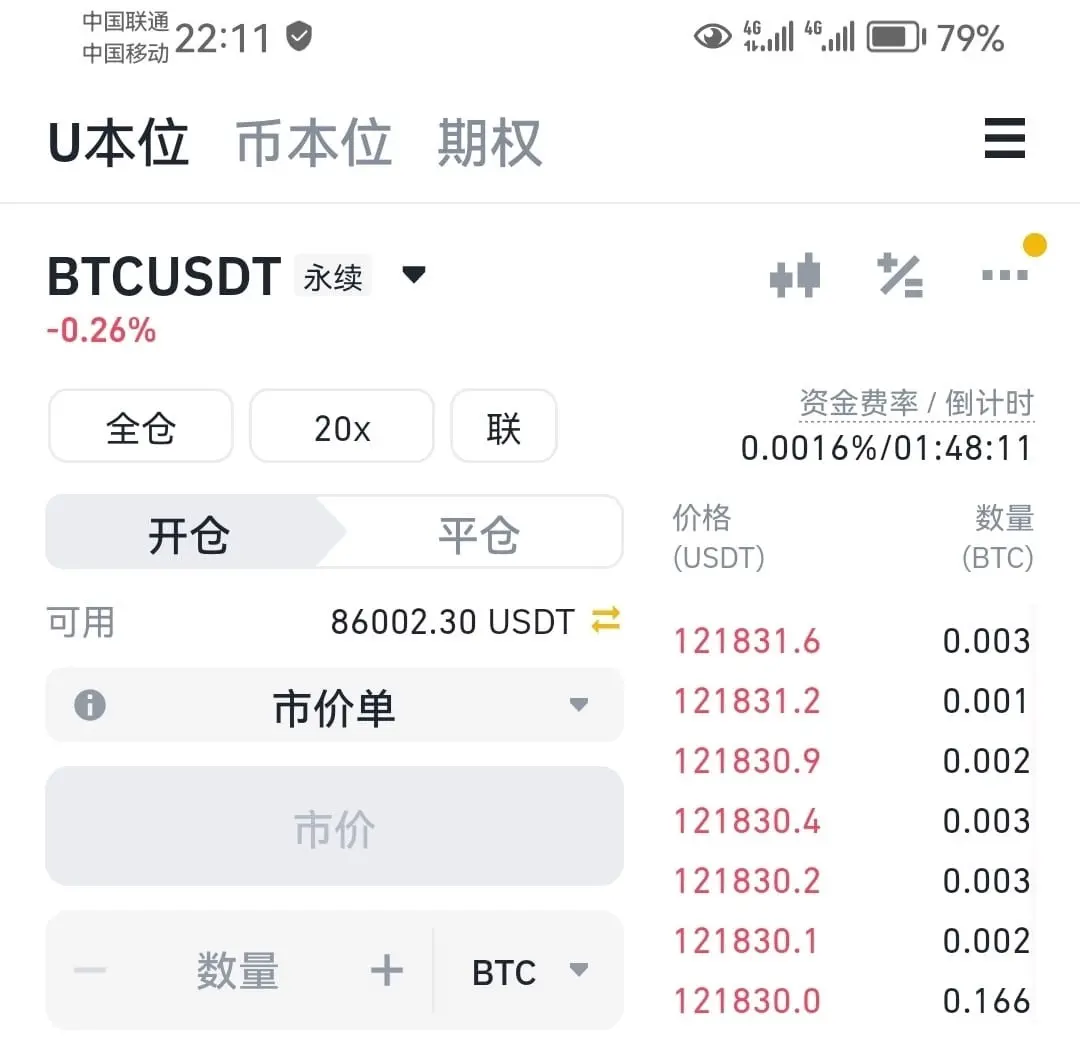Switch to the 期权 tab
The image size is (1080, 1037).
pos(489,143)
